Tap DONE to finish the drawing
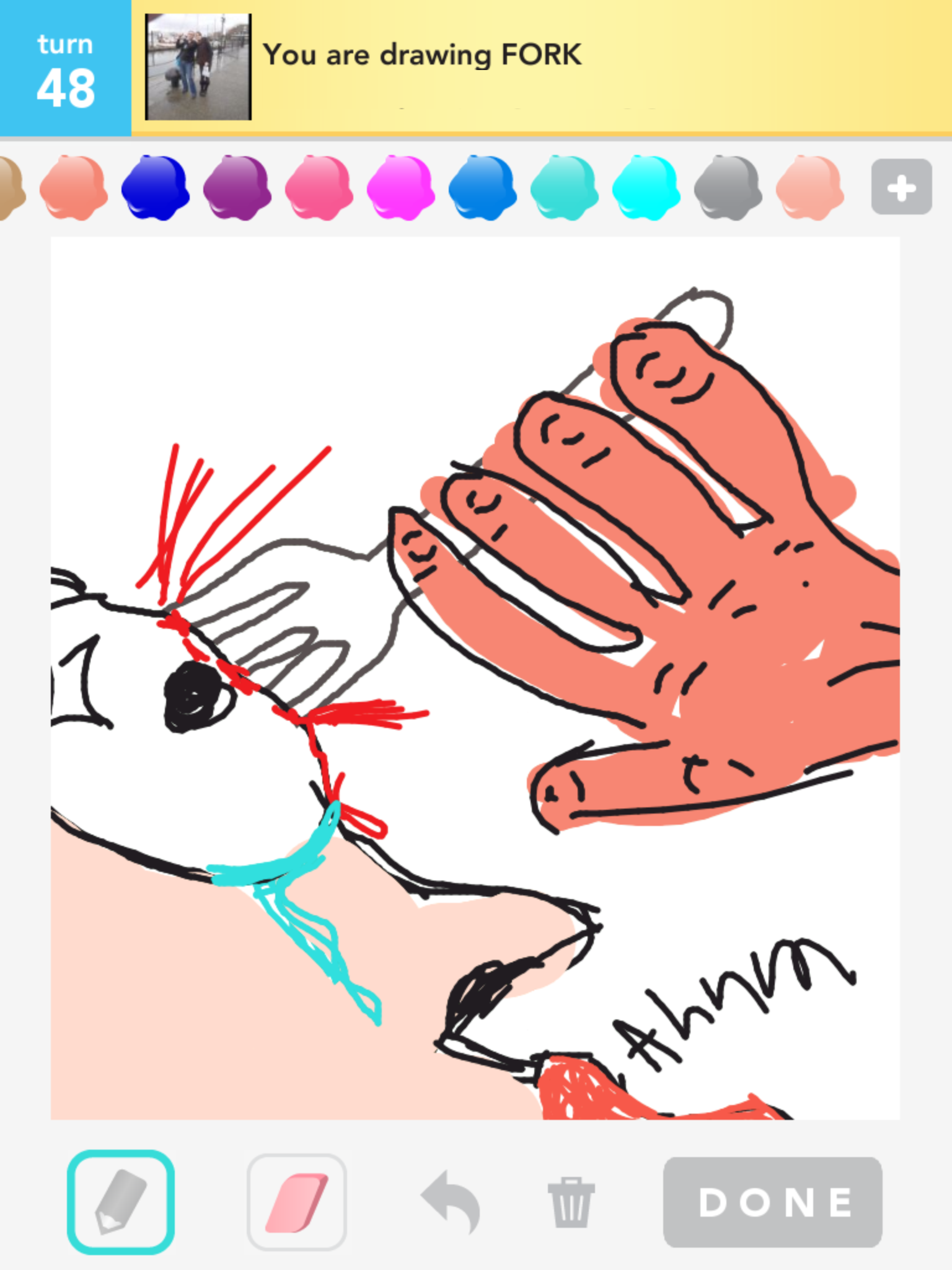The height and width of the screenshot is (1270, 952). [773, 1202]
